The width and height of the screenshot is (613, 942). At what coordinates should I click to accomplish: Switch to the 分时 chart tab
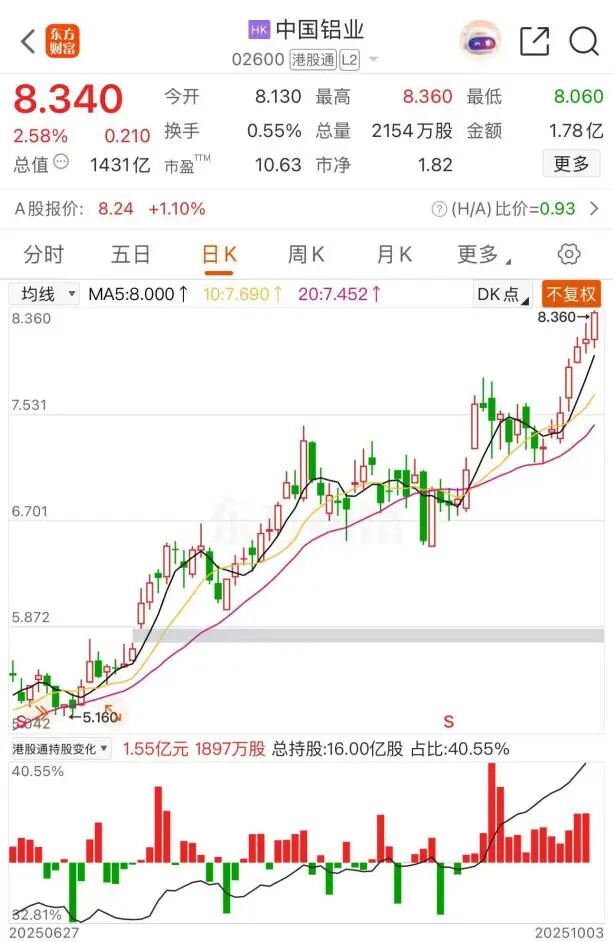(x=44, y=255)
